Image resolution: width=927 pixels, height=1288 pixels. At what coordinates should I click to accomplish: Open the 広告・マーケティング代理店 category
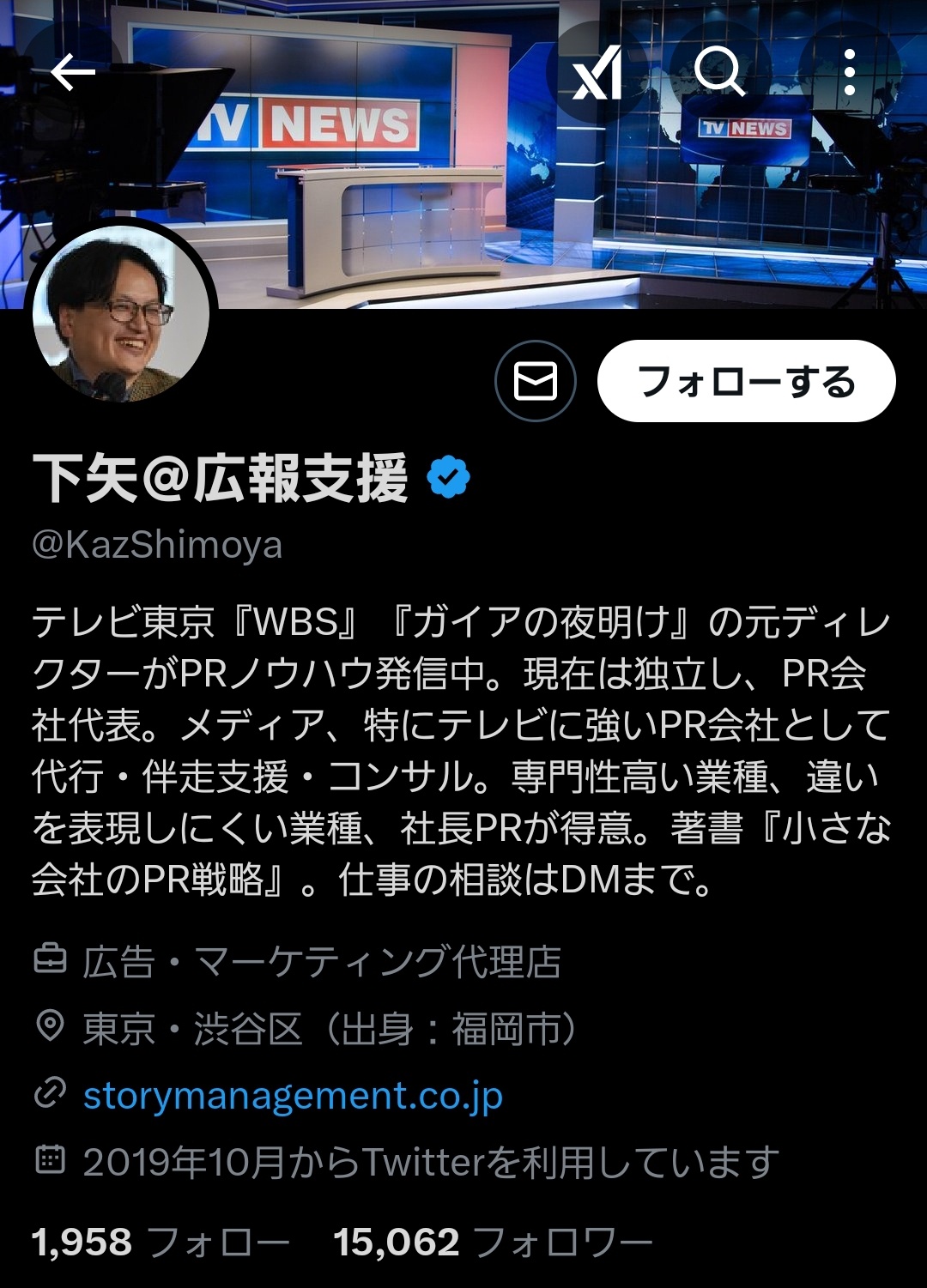pos(321,962)
